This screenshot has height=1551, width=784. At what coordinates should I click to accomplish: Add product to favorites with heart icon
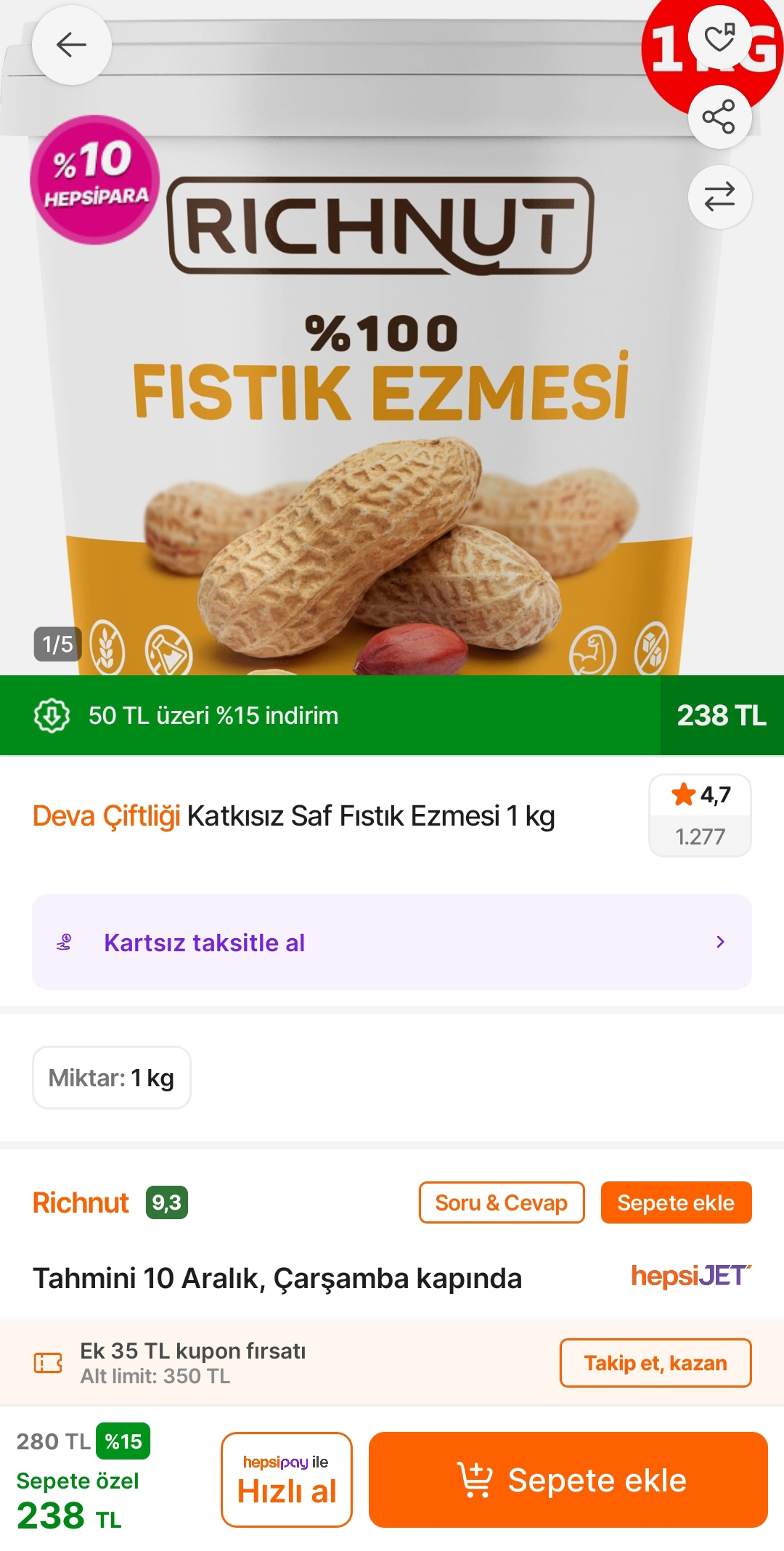pos(719,38)
